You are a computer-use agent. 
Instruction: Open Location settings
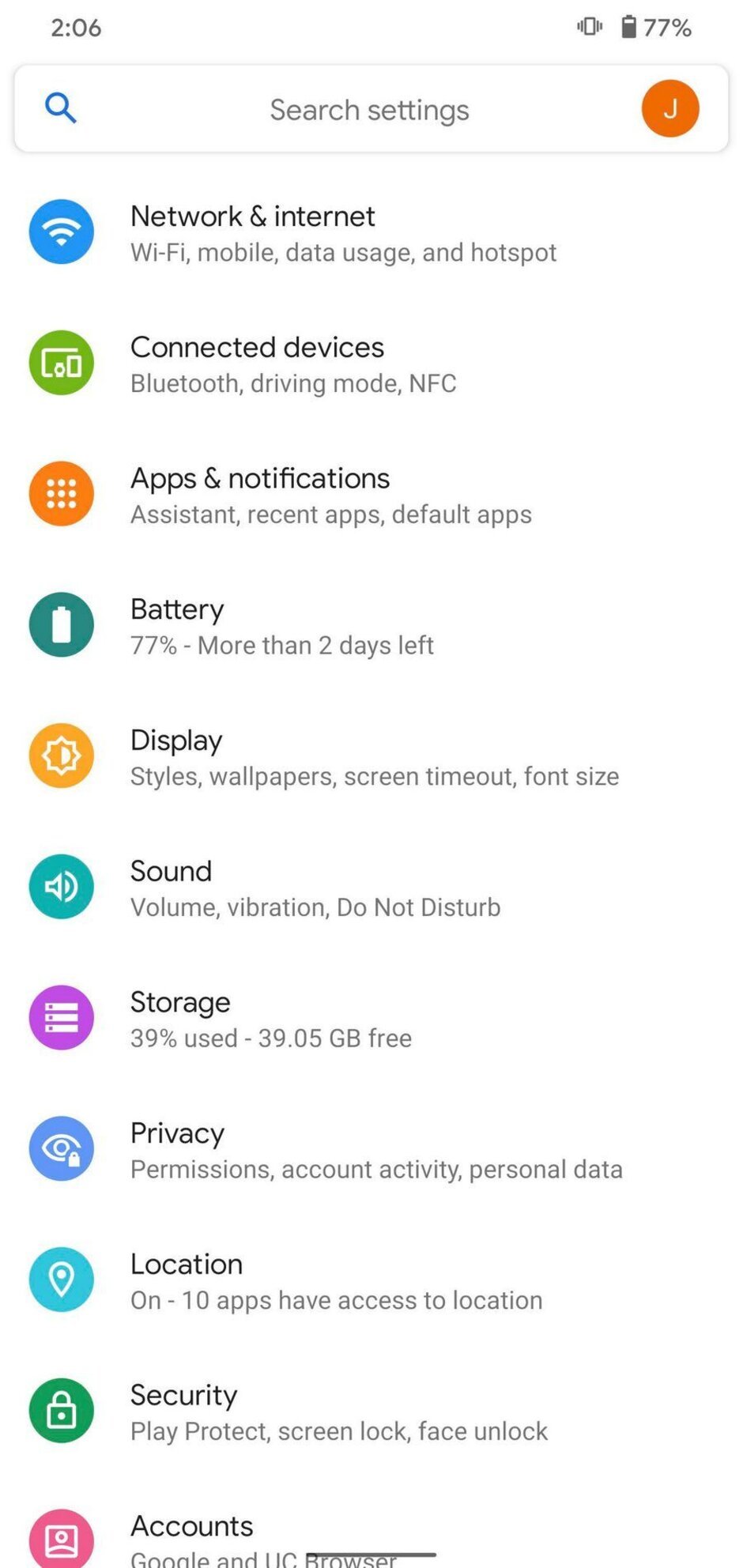336,1281
